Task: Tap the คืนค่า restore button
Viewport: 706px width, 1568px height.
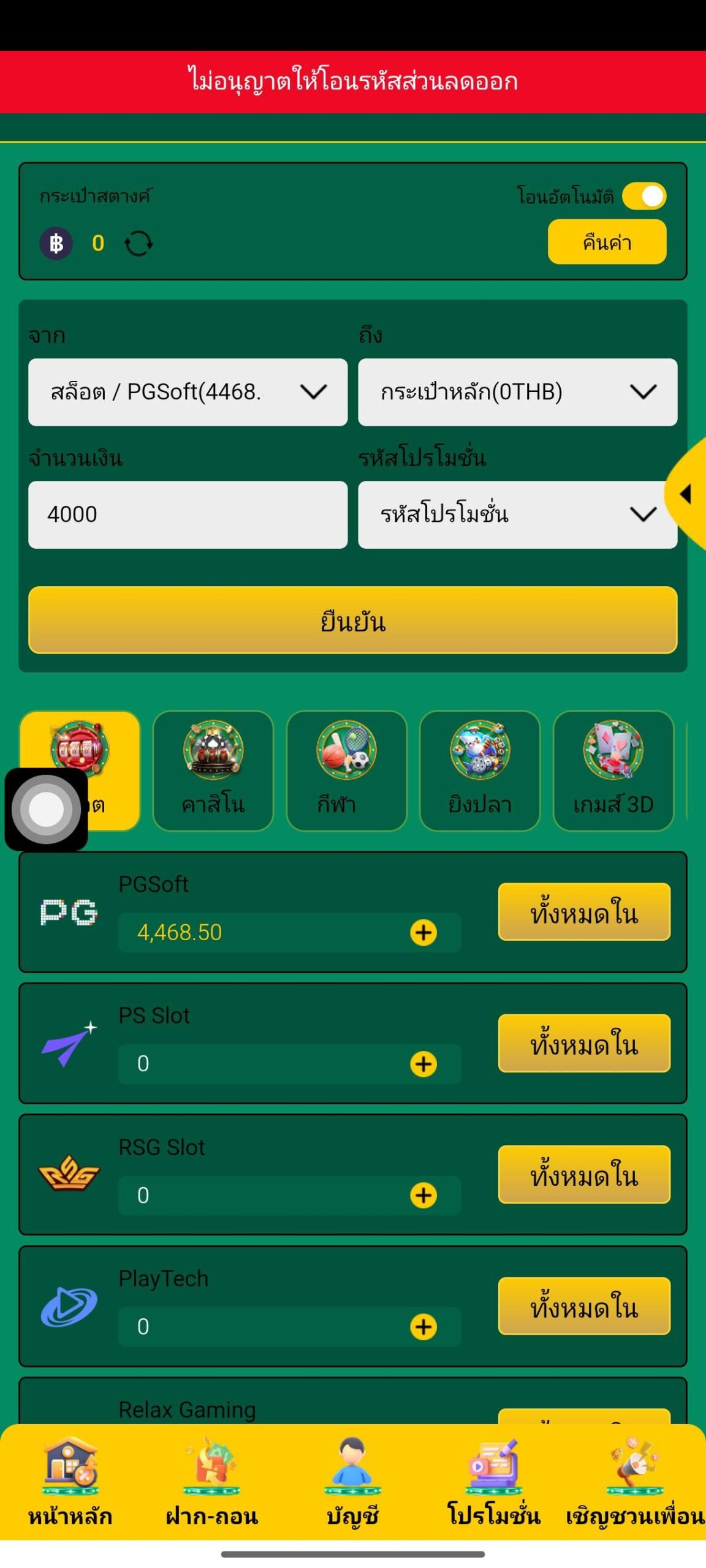Action: [x=606, y=242]
